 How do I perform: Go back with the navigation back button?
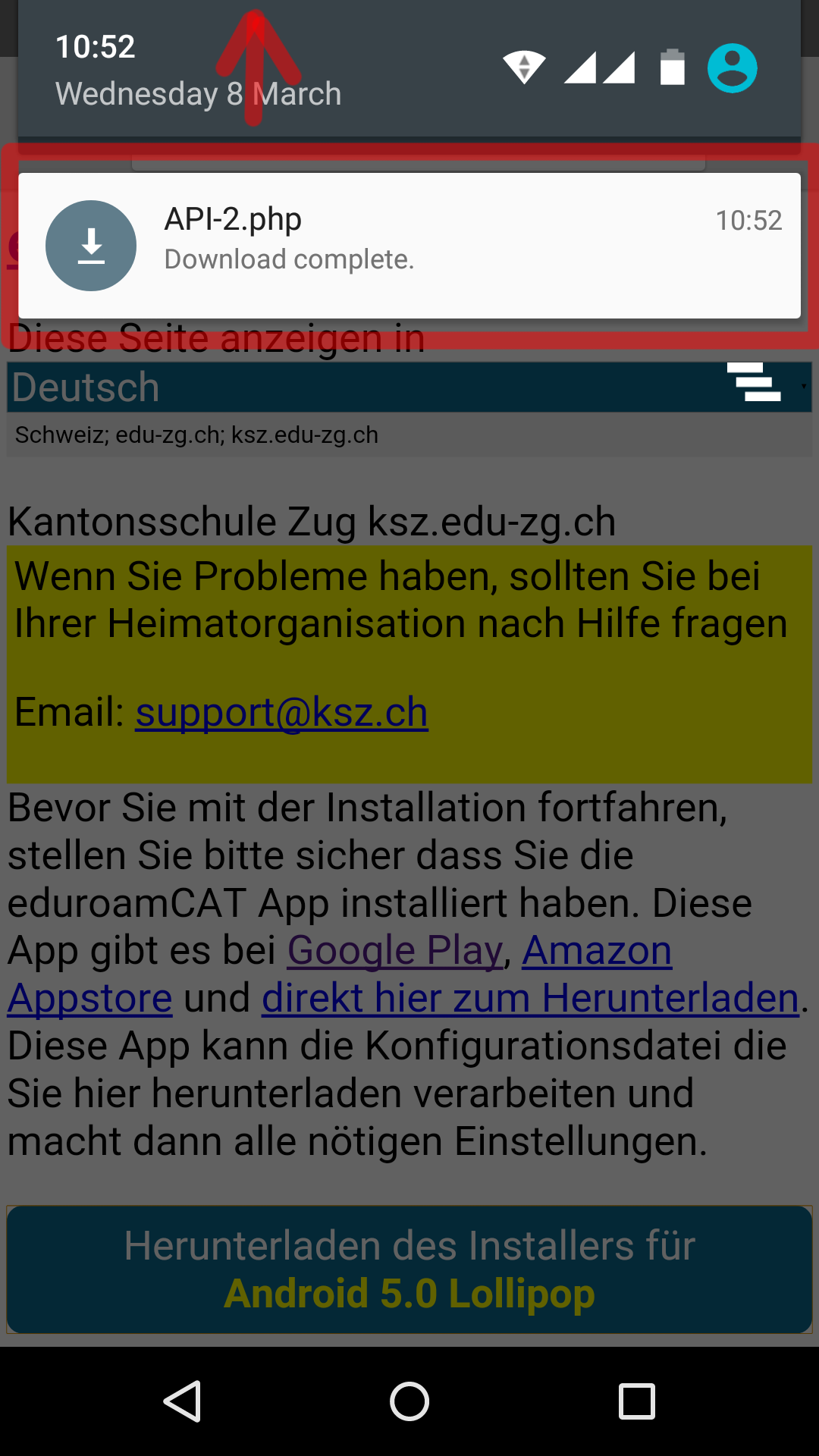183,1401
